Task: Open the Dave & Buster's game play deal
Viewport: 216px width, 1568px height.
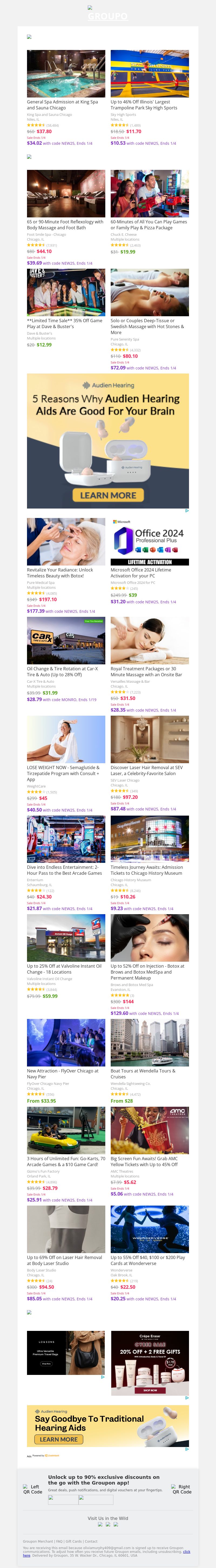Action: click(66, 292)
